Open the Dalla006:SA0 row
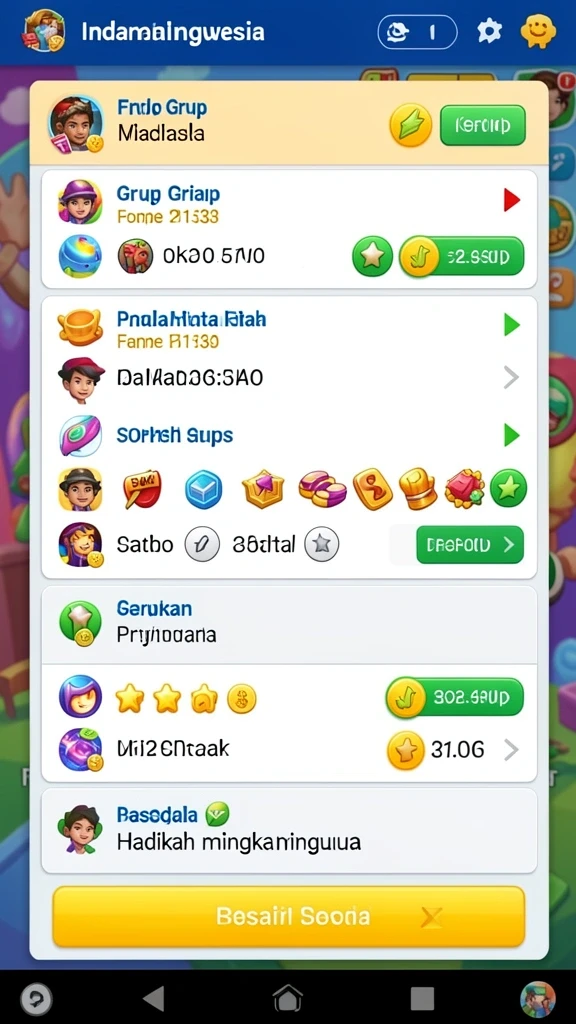This screenshot has width=576, height=1024. coord(289,377)
